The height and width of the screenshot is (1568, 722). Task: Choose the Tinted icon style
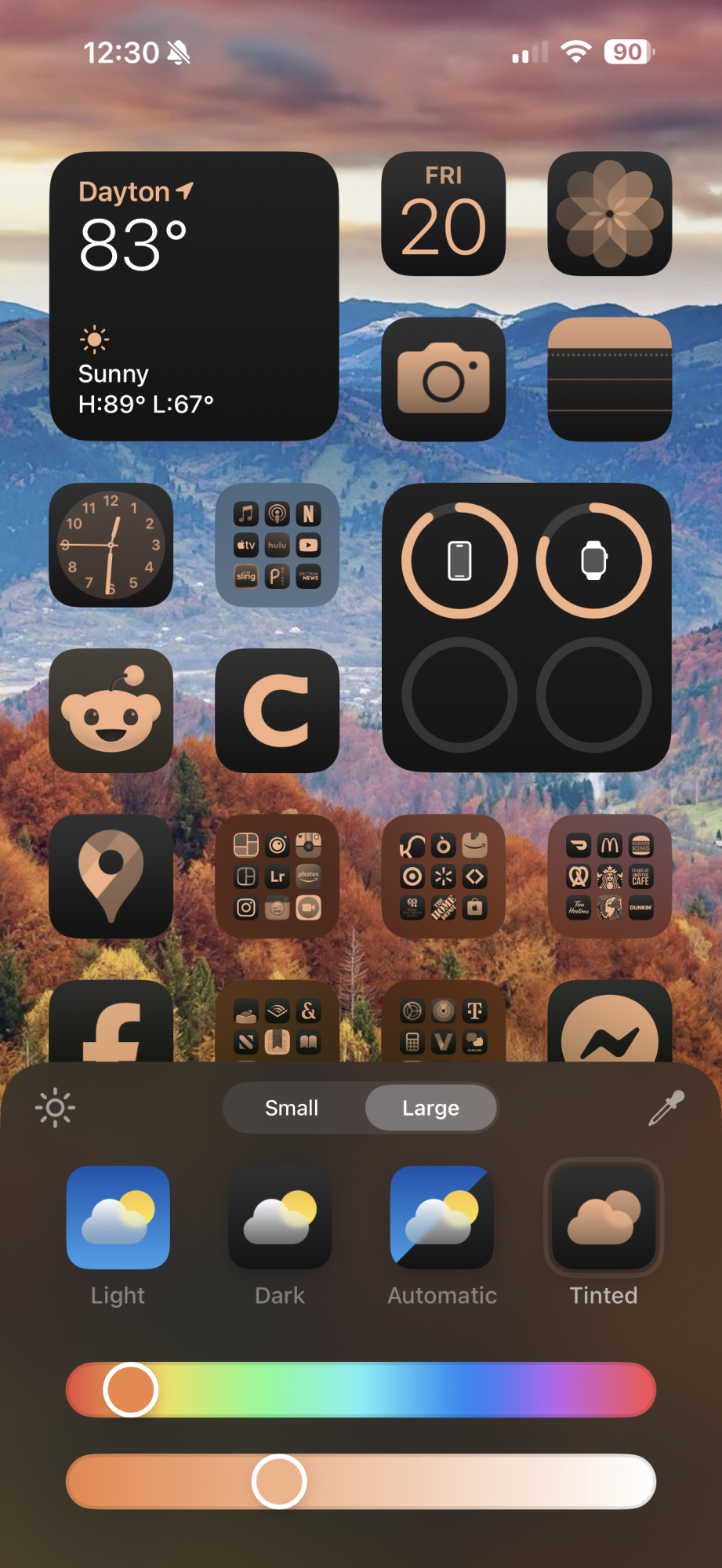pyautogui.click(x=604, y=1218)
